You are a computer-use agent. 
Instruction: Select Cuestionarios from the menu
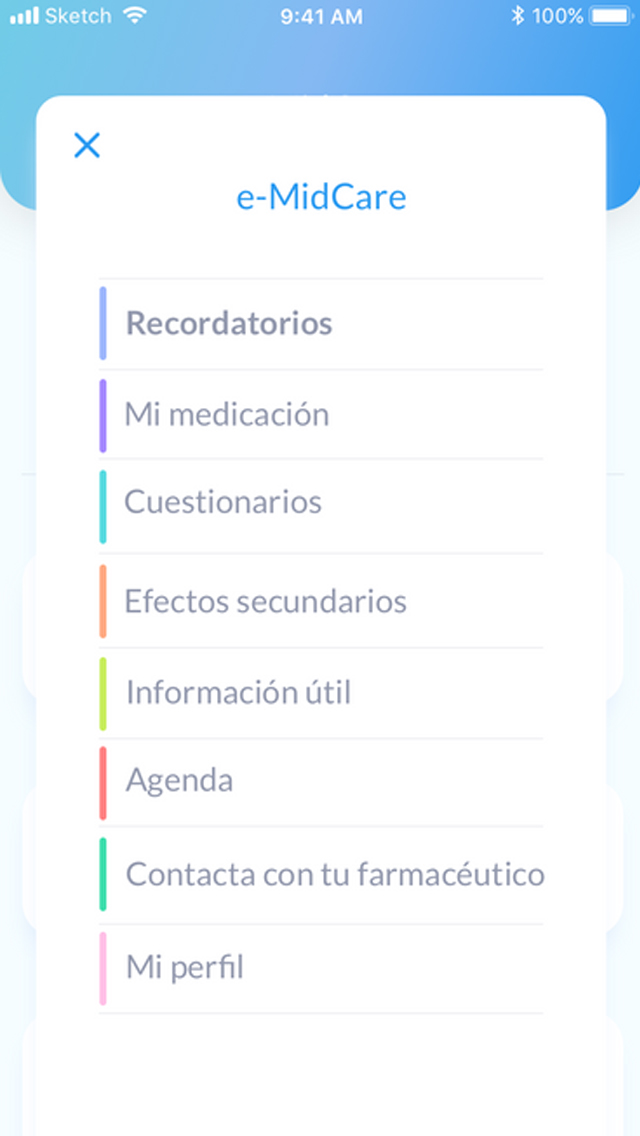coord(223,502)
